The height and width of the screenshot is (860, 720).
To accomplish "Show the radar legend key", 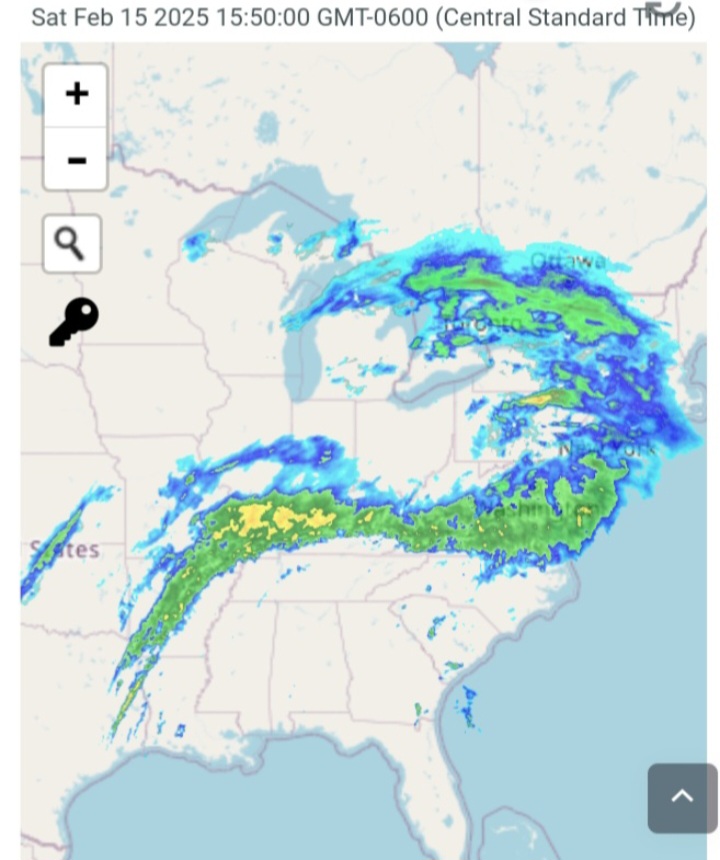I will click(74, 322).
